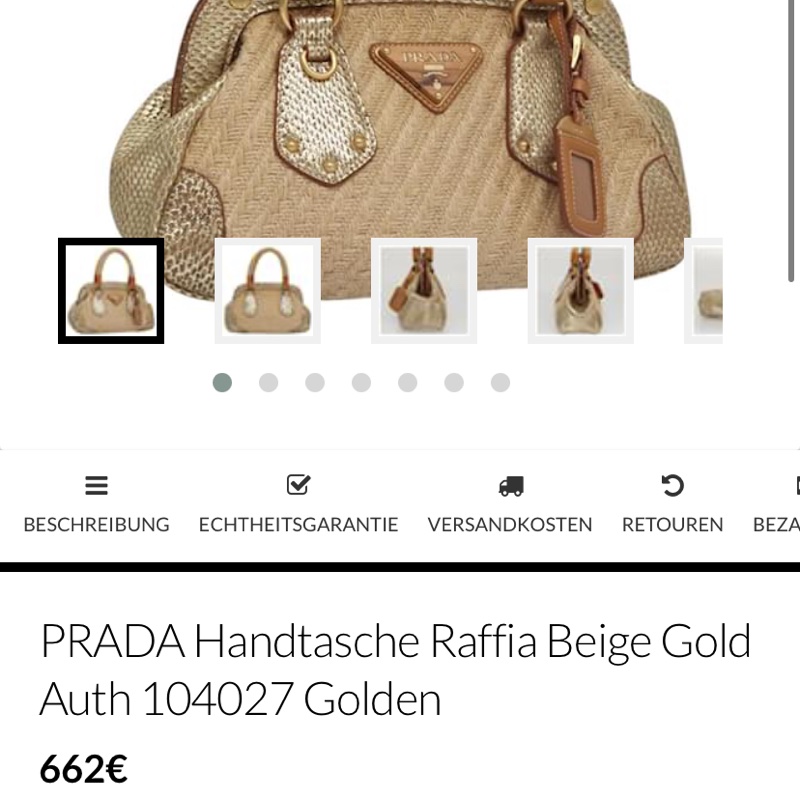Jump to second image via page dot
800x800 pixels.
click(x=268, y=382)
